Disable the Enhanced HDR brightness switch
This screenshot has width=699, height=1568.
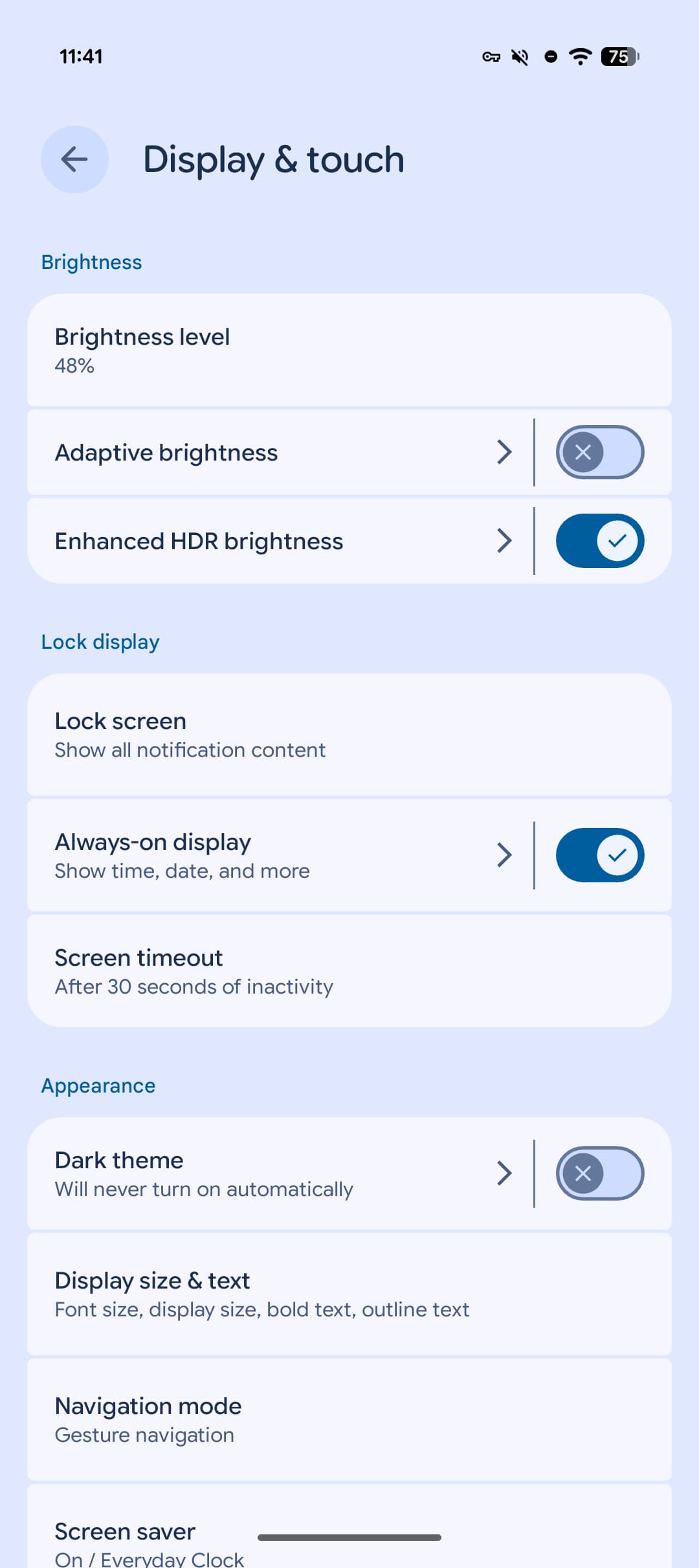point(599,541)
